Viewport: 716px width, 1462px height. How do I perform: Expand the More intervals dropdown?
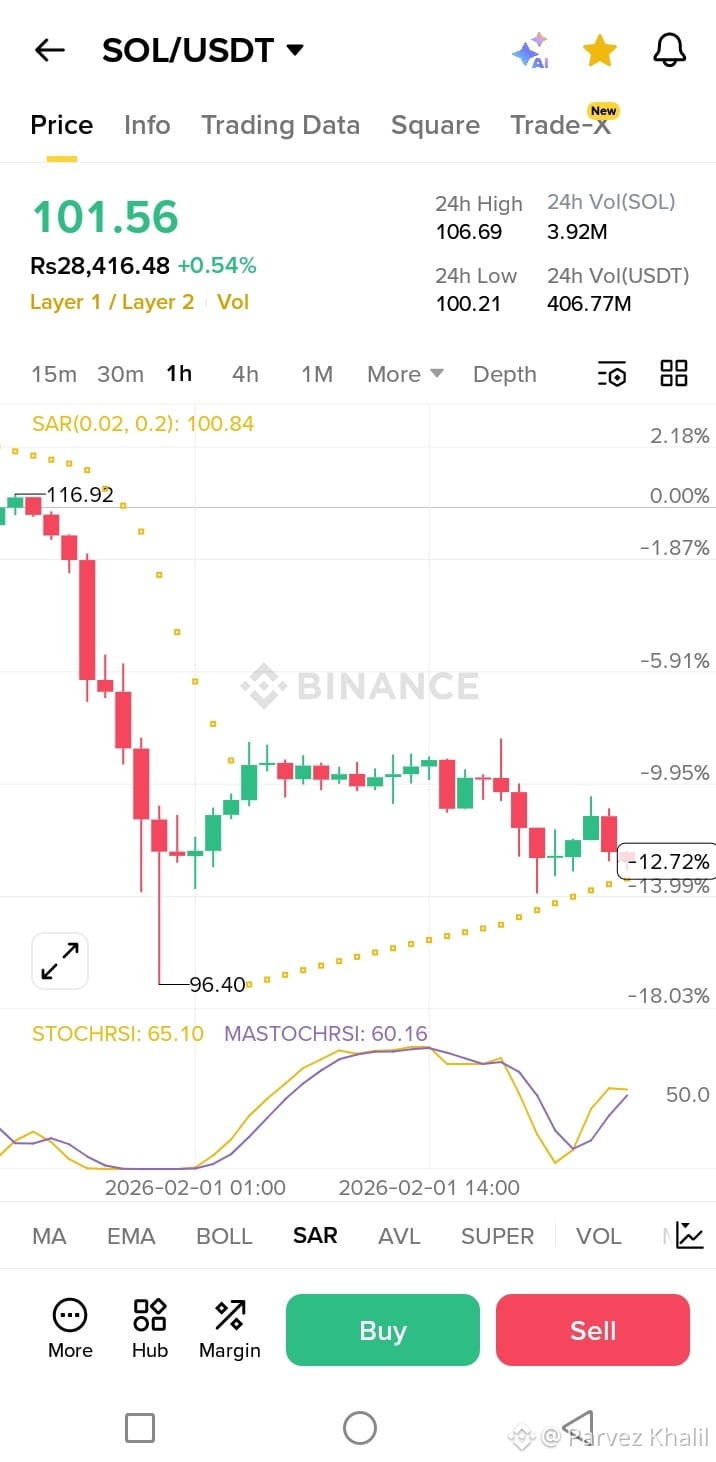[405, 374]
